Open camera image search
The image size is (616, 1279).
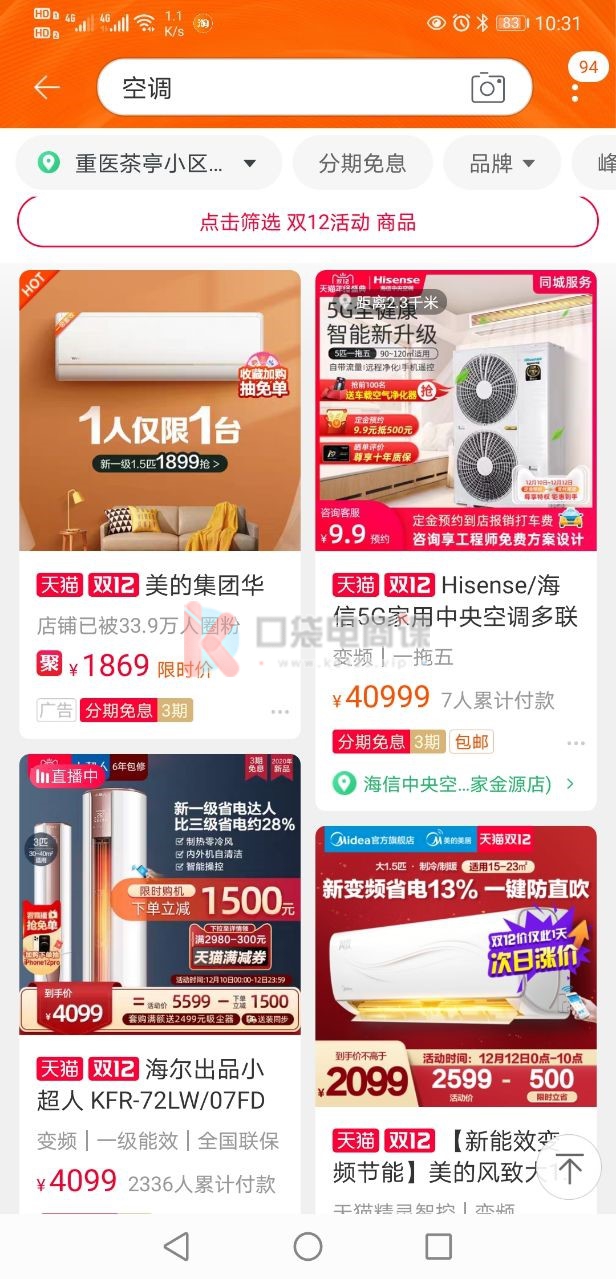click(x=488, y=88)
